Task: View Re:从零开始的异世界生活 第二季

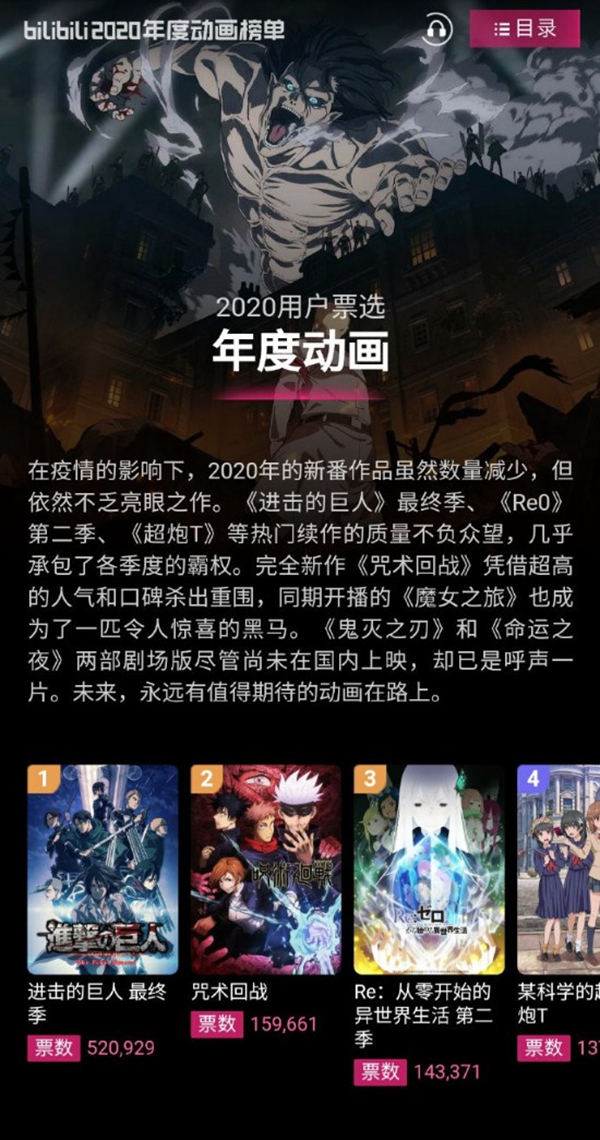Action: tap(428, 870)
